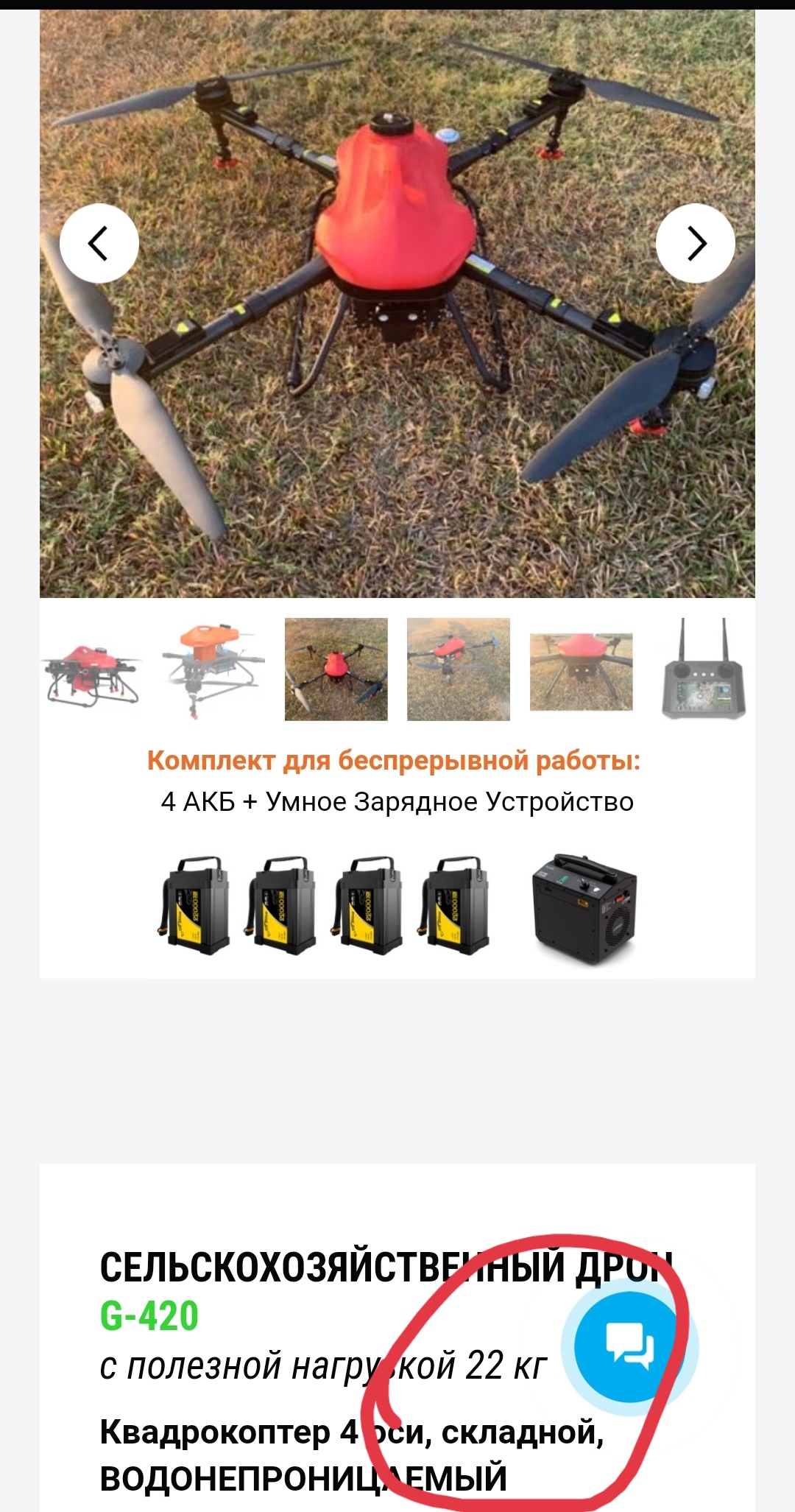Select the fourth thumbnail of the drone on grass
Screen dimensions: 795x1512
[x=459, y=669]
